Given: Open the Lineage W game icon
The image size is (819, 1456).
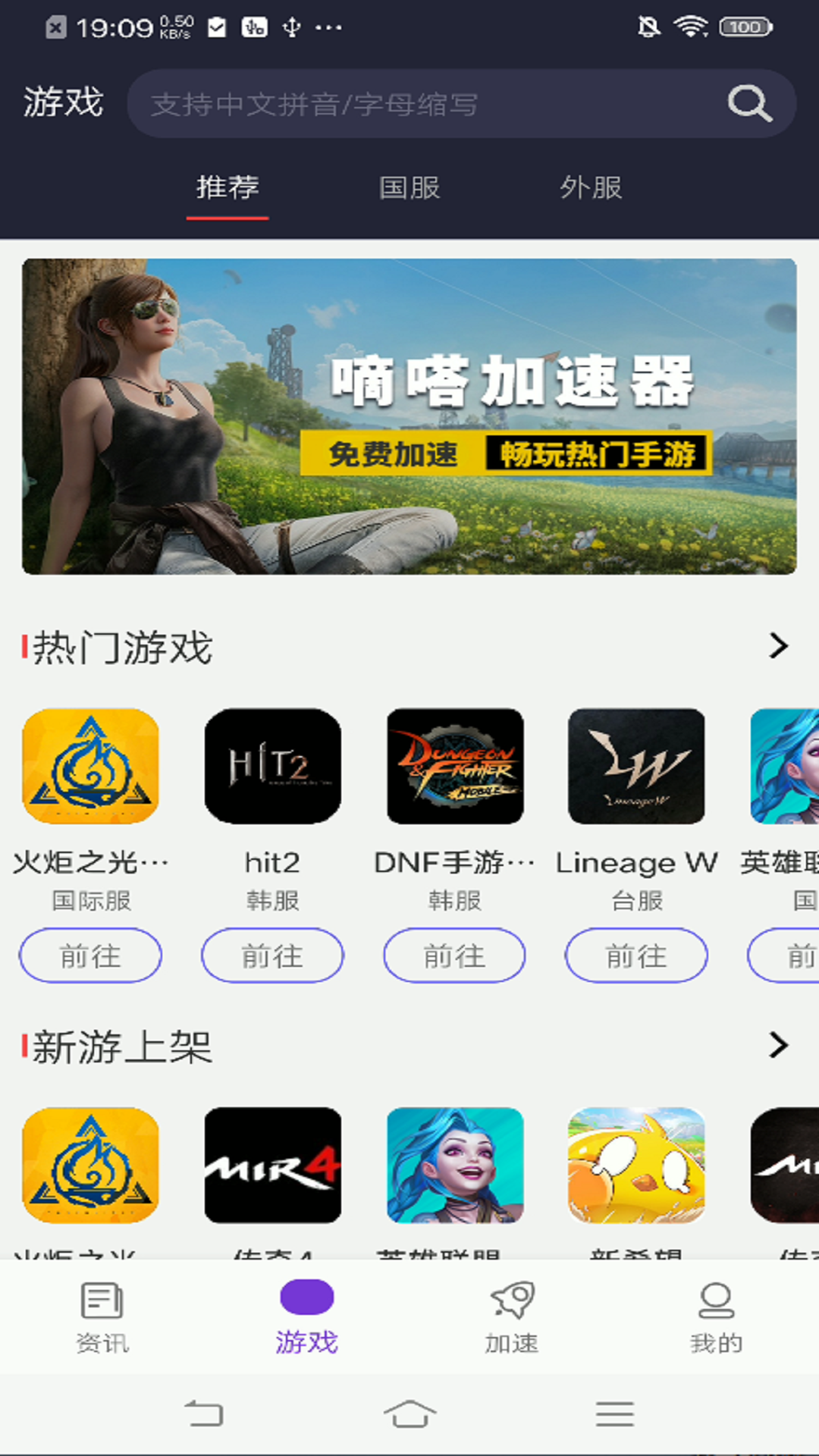Looking at the screenshot, I should pyautogui.click(x=636, y=766).
